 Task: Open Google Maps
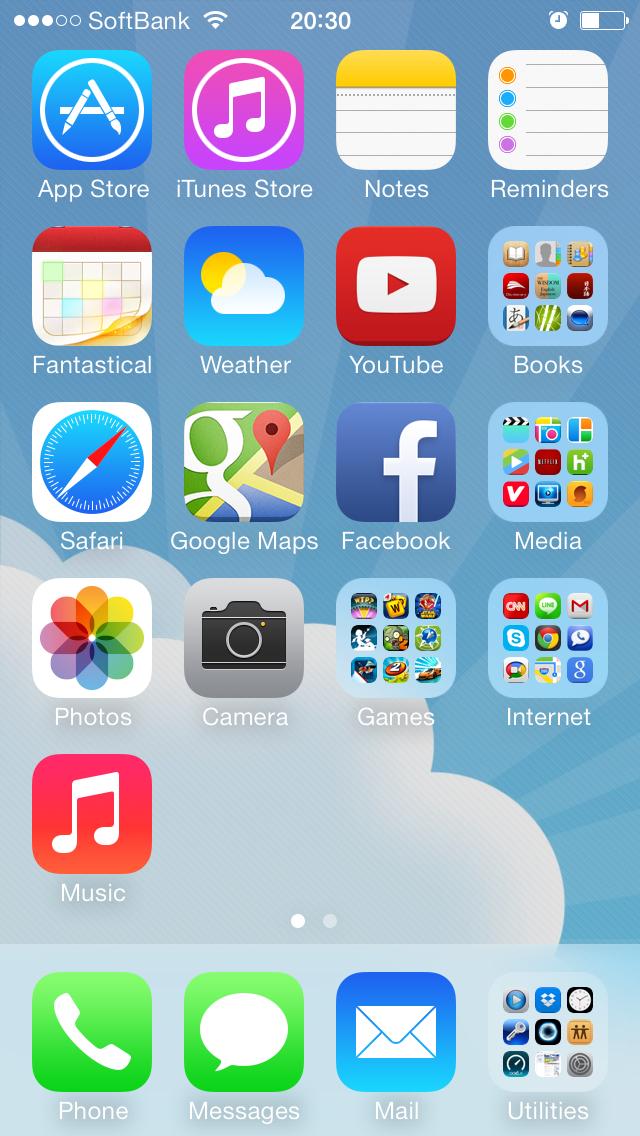pos(244,462)
